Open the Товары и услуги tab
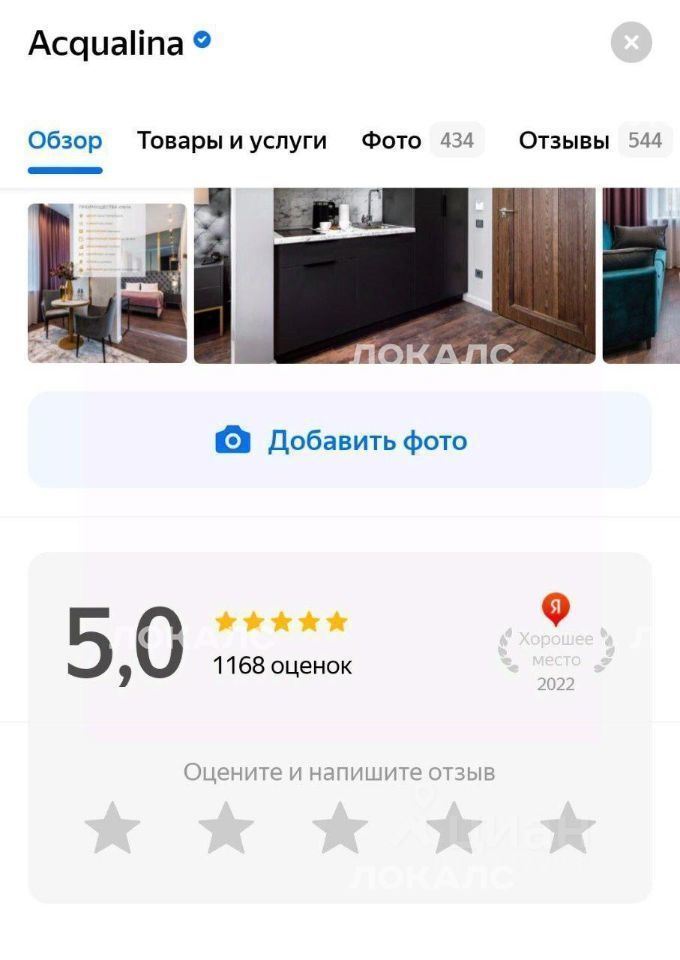The width and height of the screenshot is (680, 960). (232, 141)
